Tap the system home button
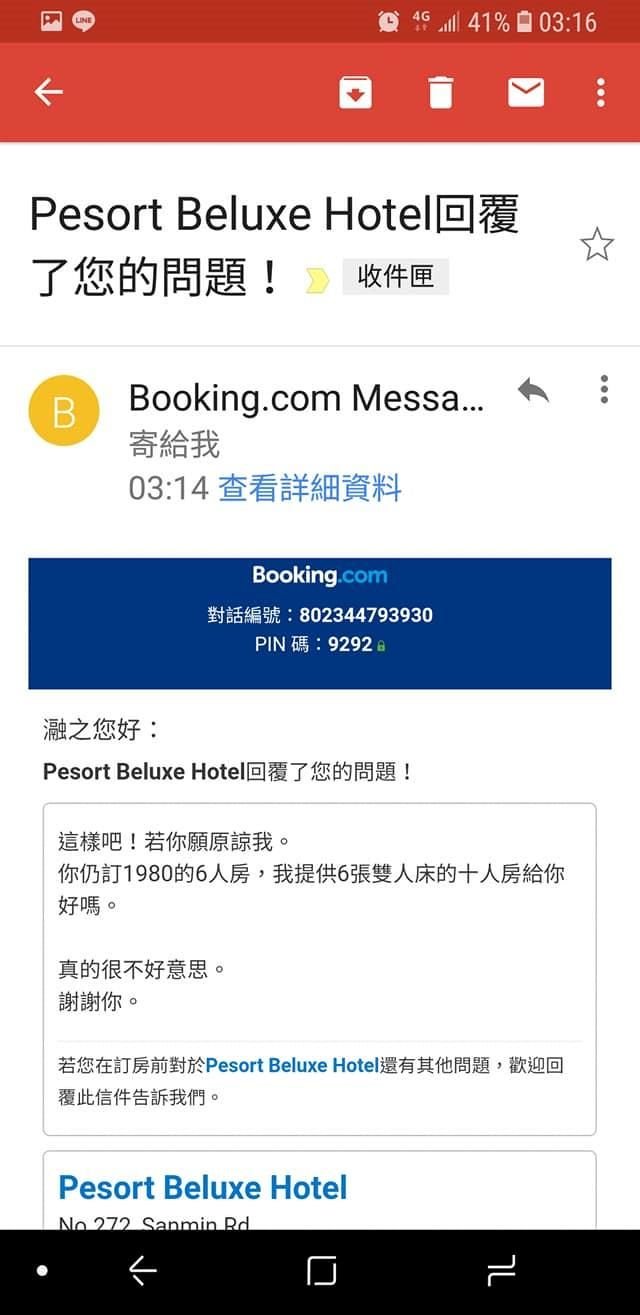 click(321, 1271)
